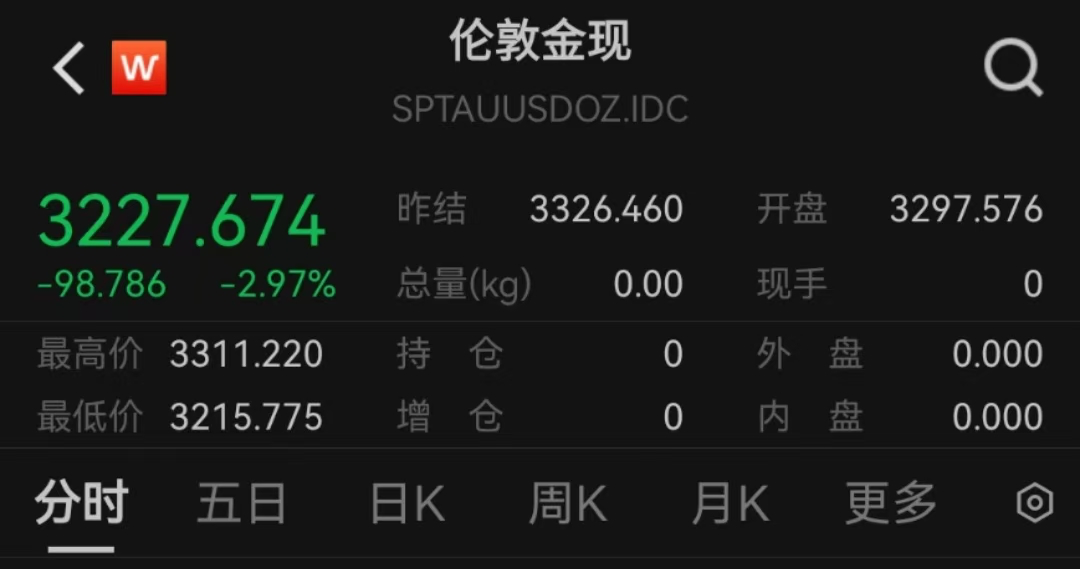
Task: Switch to the 周K chart
Action: (567, 503)
